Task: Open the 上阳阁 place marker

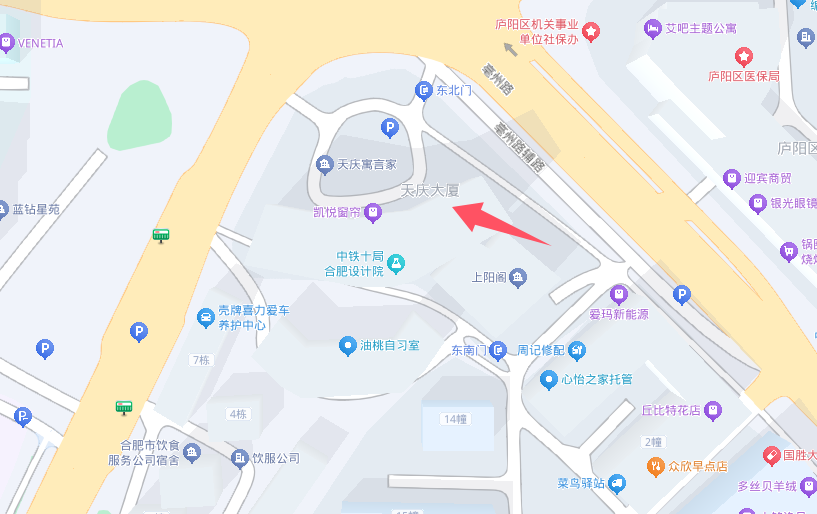Action: (x=518, y=277)
